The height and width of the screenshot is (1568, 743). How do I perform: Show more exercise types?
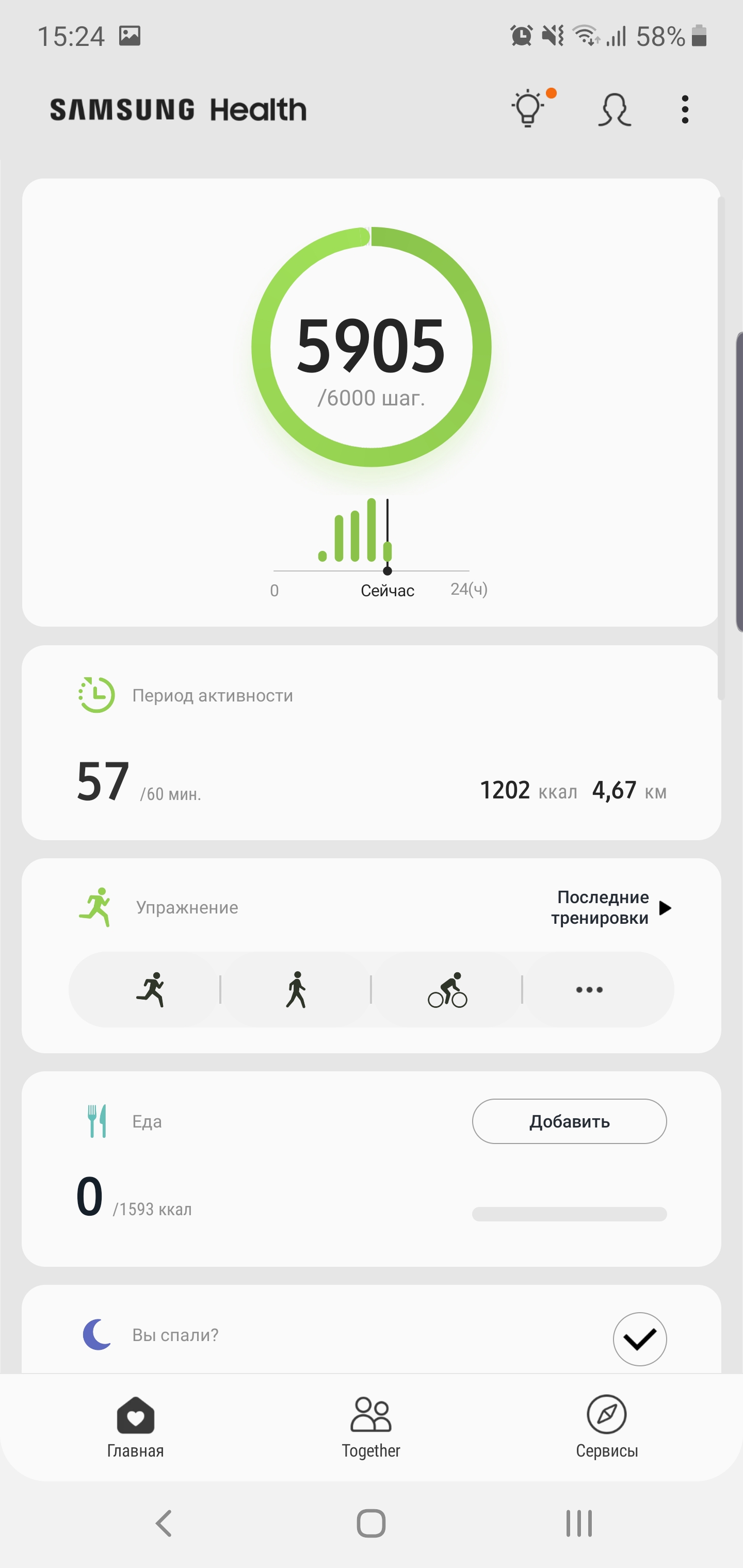pyautogui.click(x=589, y=990)
